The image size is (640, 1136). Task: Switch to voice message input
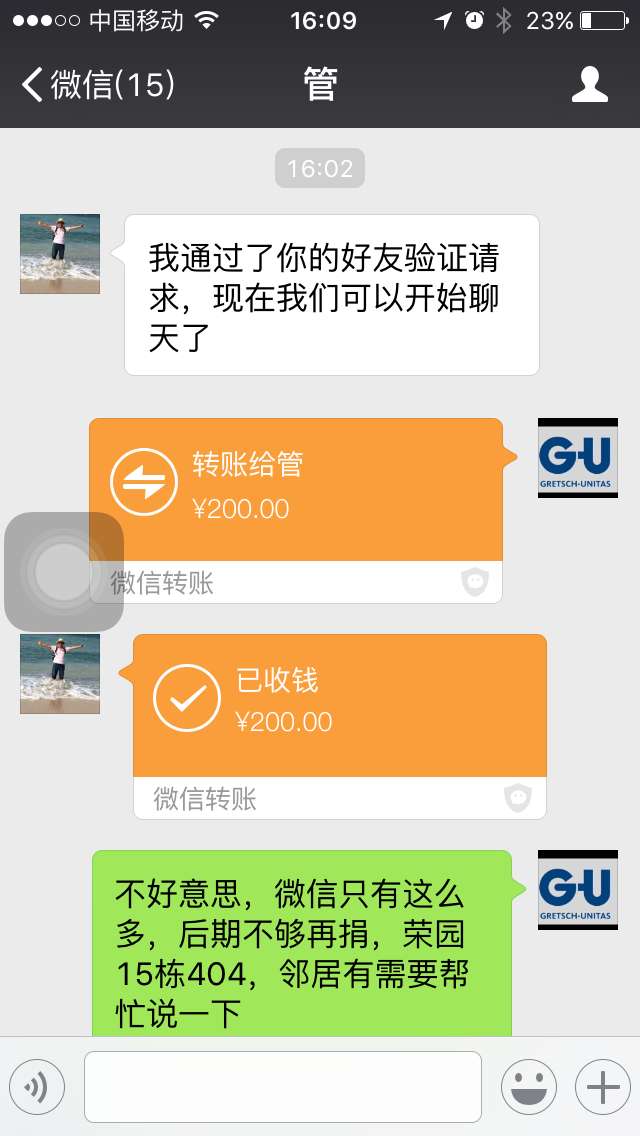pyautogui.click(x=37, y=1087)
